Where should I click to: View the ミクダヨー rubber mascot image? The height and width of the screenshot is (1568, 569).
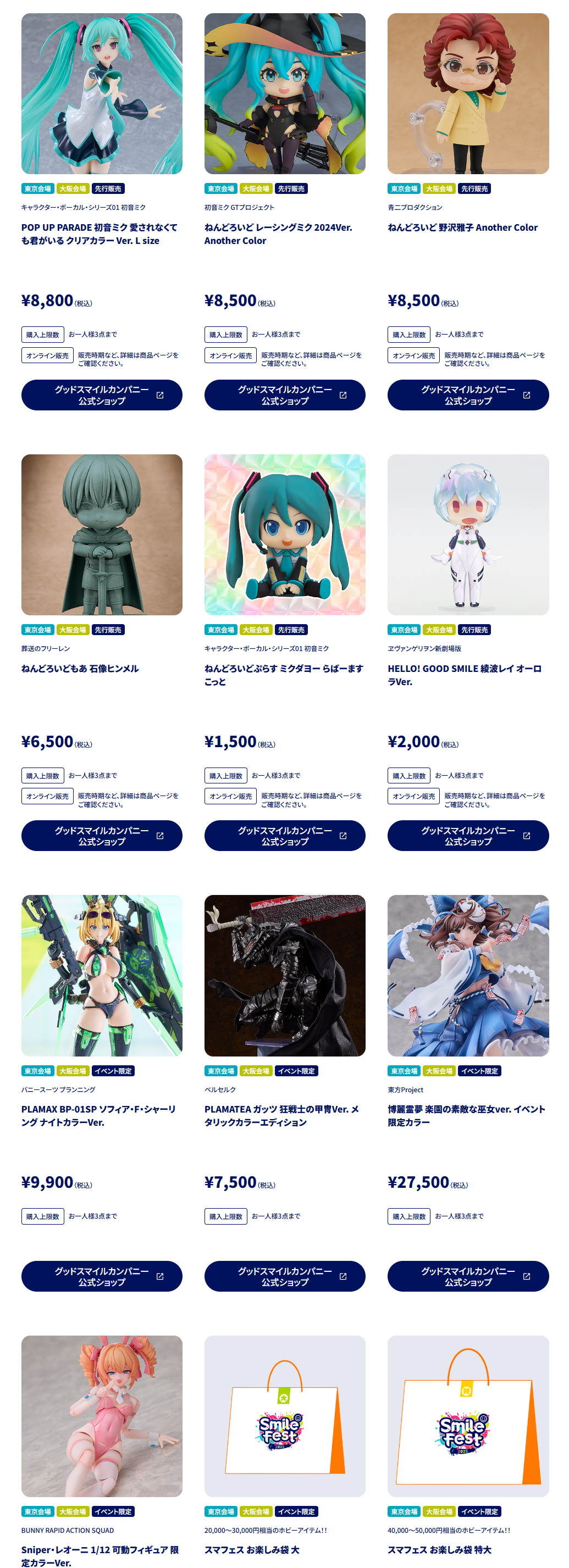(285, 535)
